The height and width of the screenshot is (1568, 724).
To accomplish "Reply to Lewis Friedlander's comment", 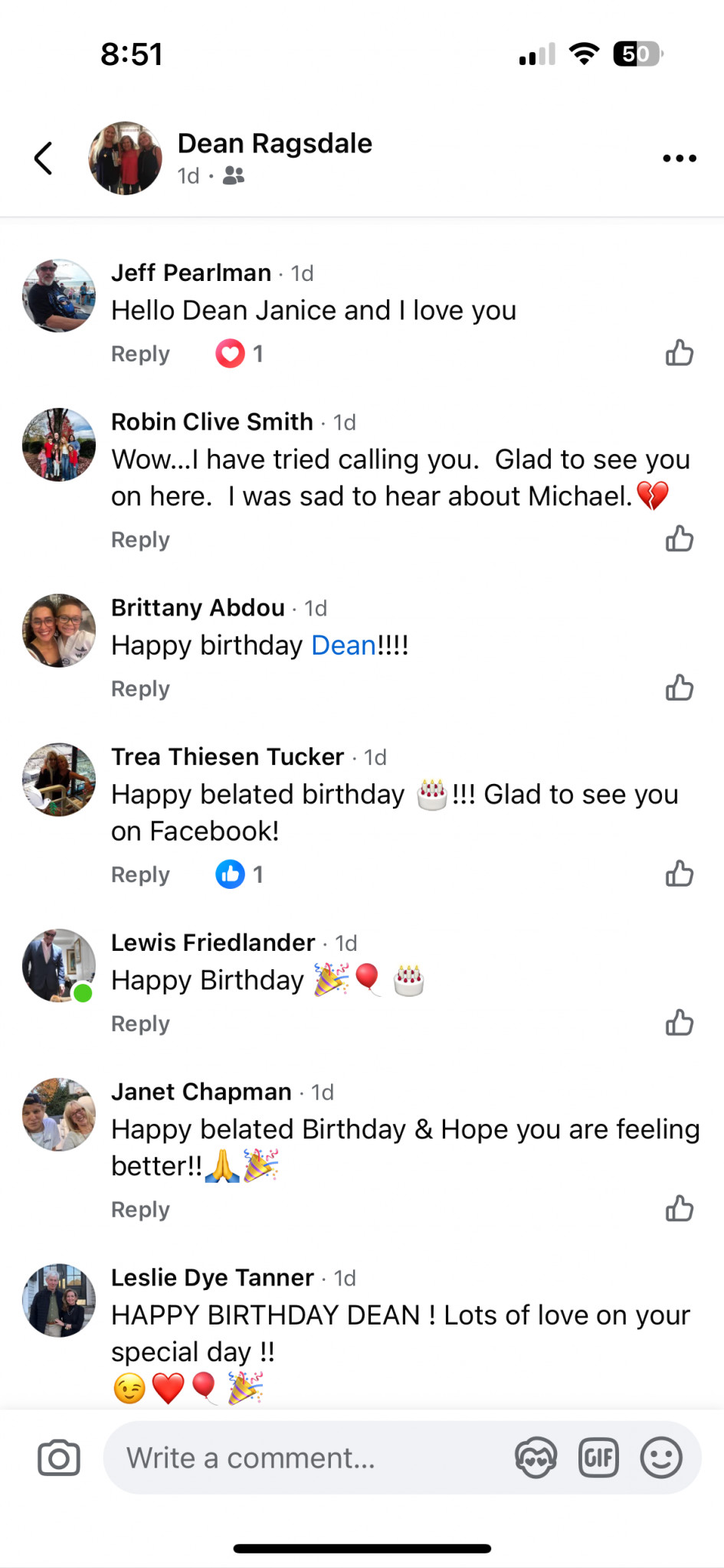I will pos(140,1024).
